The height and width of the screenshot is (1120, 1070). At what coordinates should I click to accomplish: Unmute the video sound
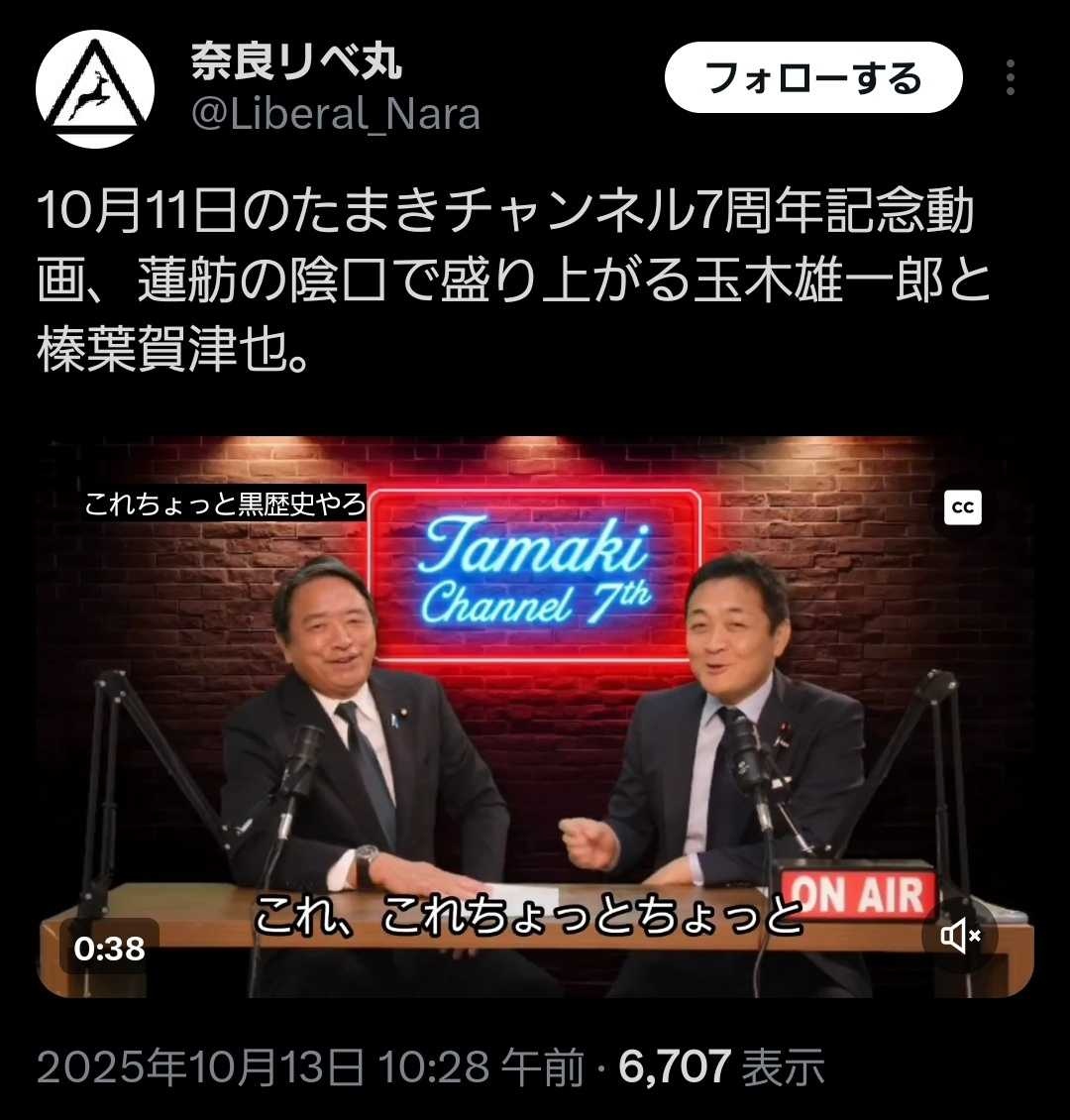coord(960,935)
